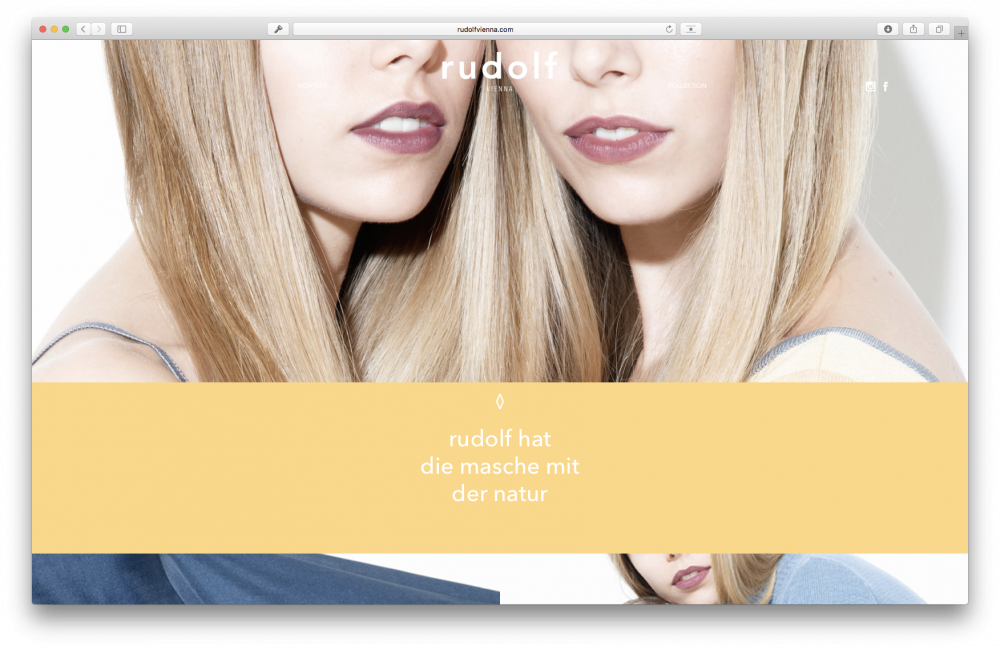The height and width of the screenshot is (650, 1000).
Task: Go back to the previous page
Action: 83,29
